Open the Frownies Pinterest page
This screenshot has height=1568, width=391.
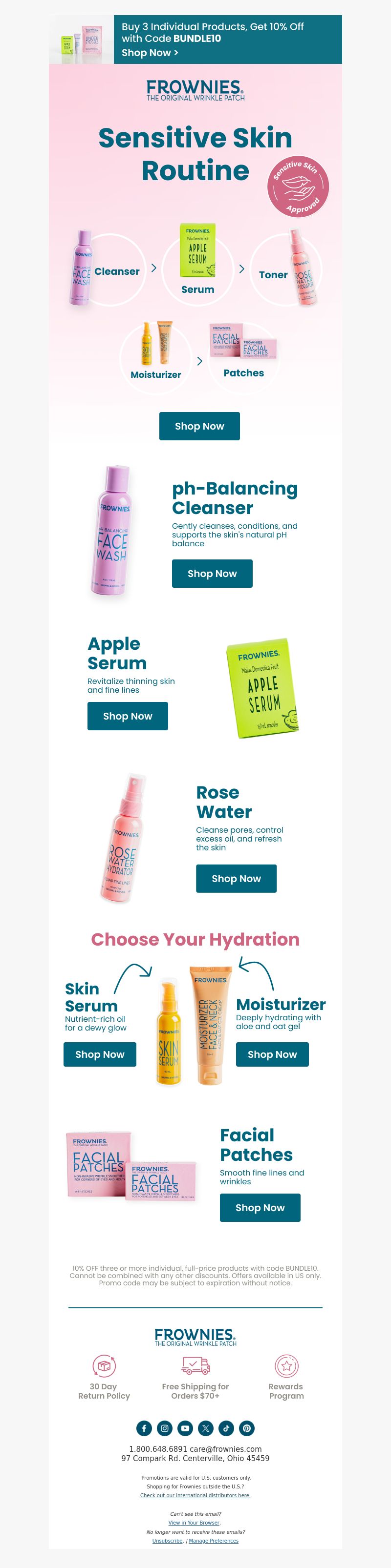[247, 1428]
